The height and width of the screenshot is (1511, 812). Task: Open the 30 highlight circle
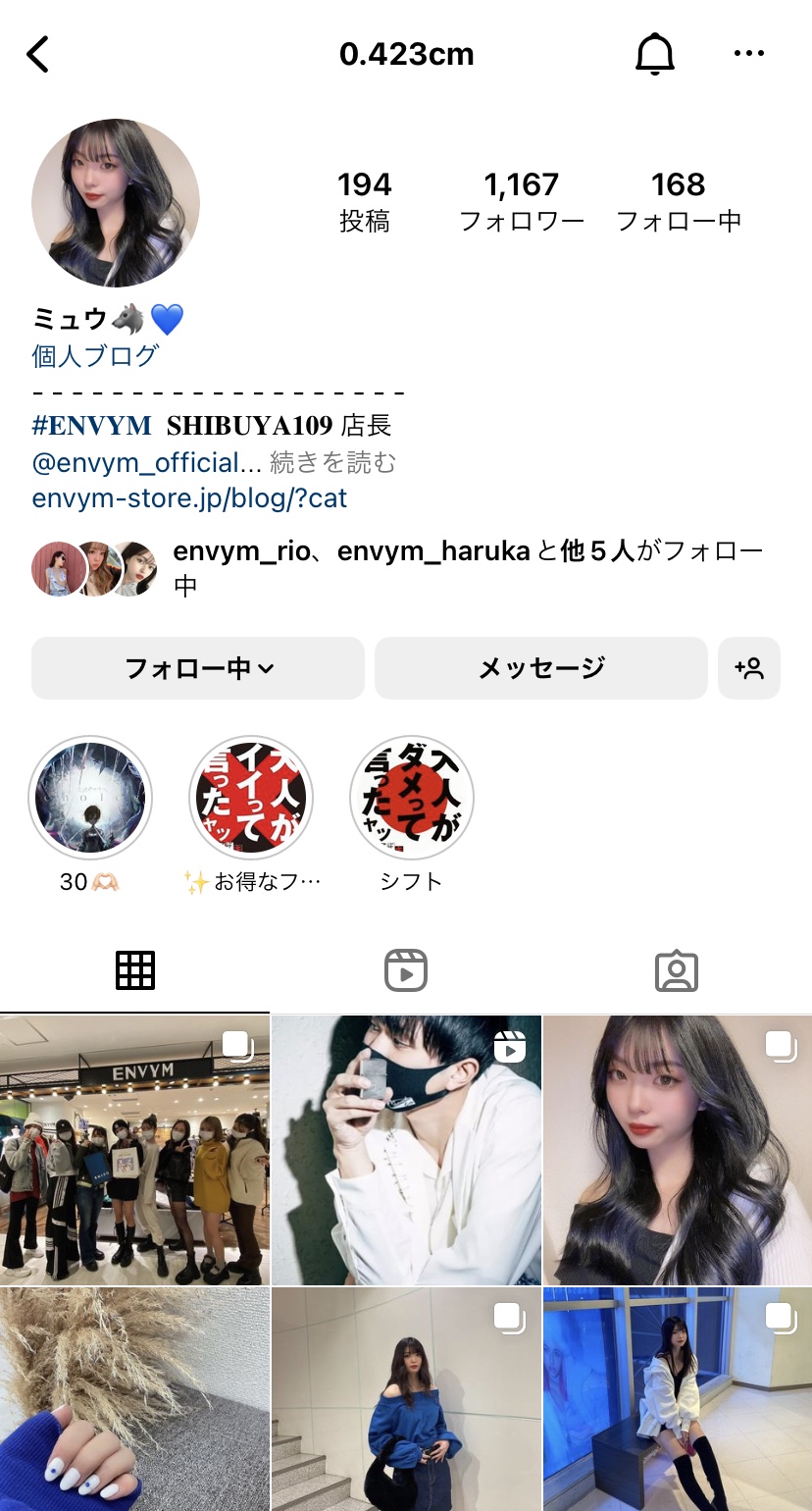click(x=90, y=798)
